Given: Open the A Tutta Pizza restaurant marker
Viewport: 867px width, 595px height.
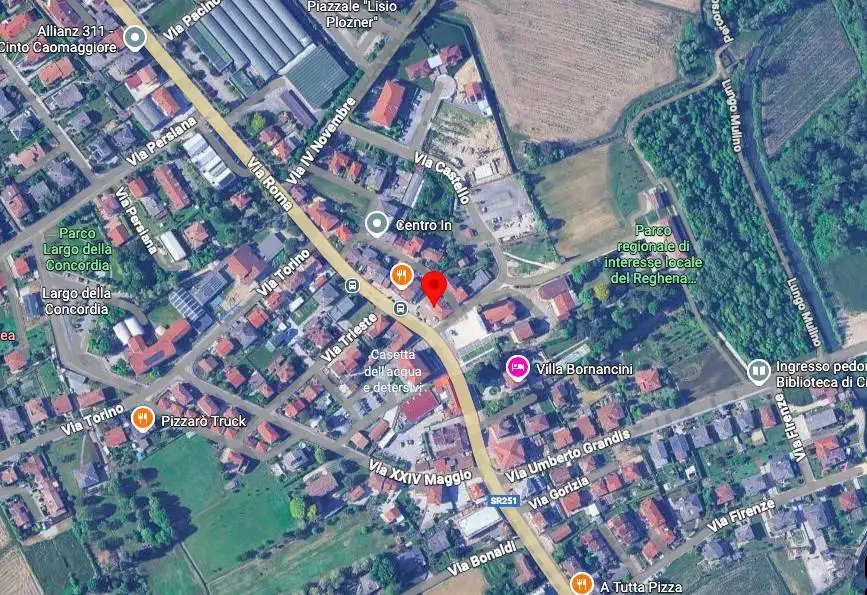Looking at the screenshot, I should [582, 583].
